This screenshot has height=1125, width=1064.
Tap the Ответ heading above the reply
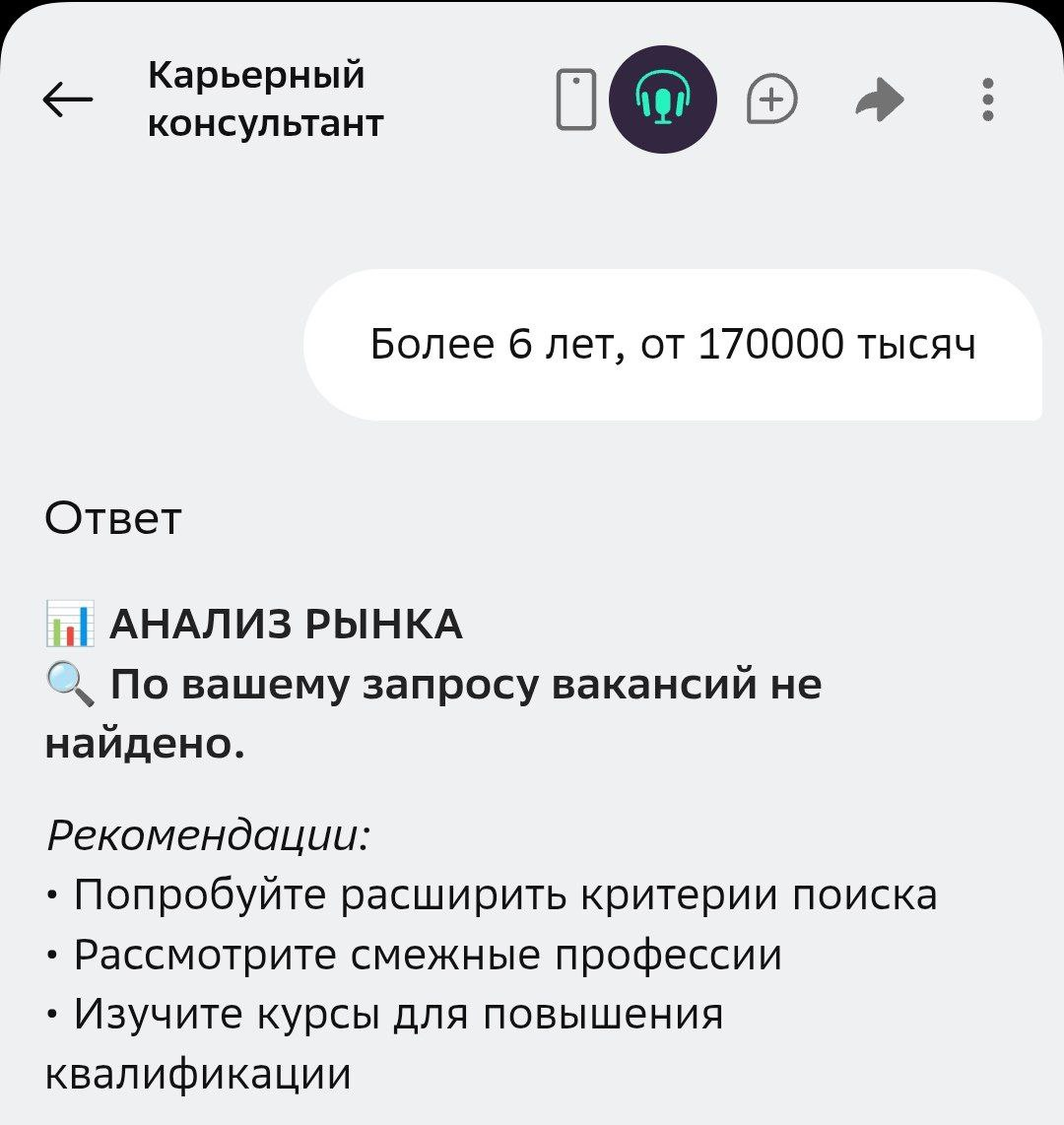[113, 520]
